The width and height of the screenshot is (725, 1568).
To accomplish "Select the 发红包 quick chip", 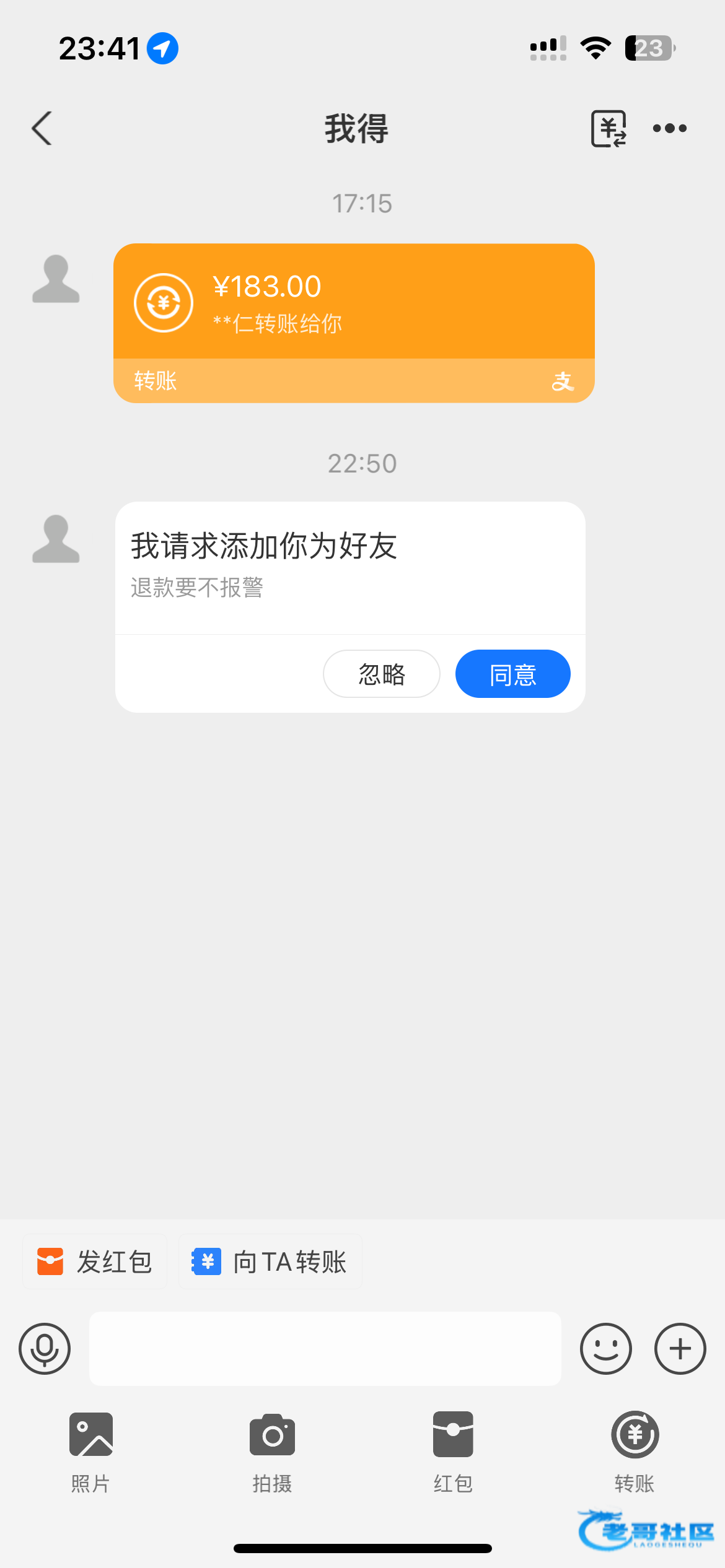I will click(95, 1262).
